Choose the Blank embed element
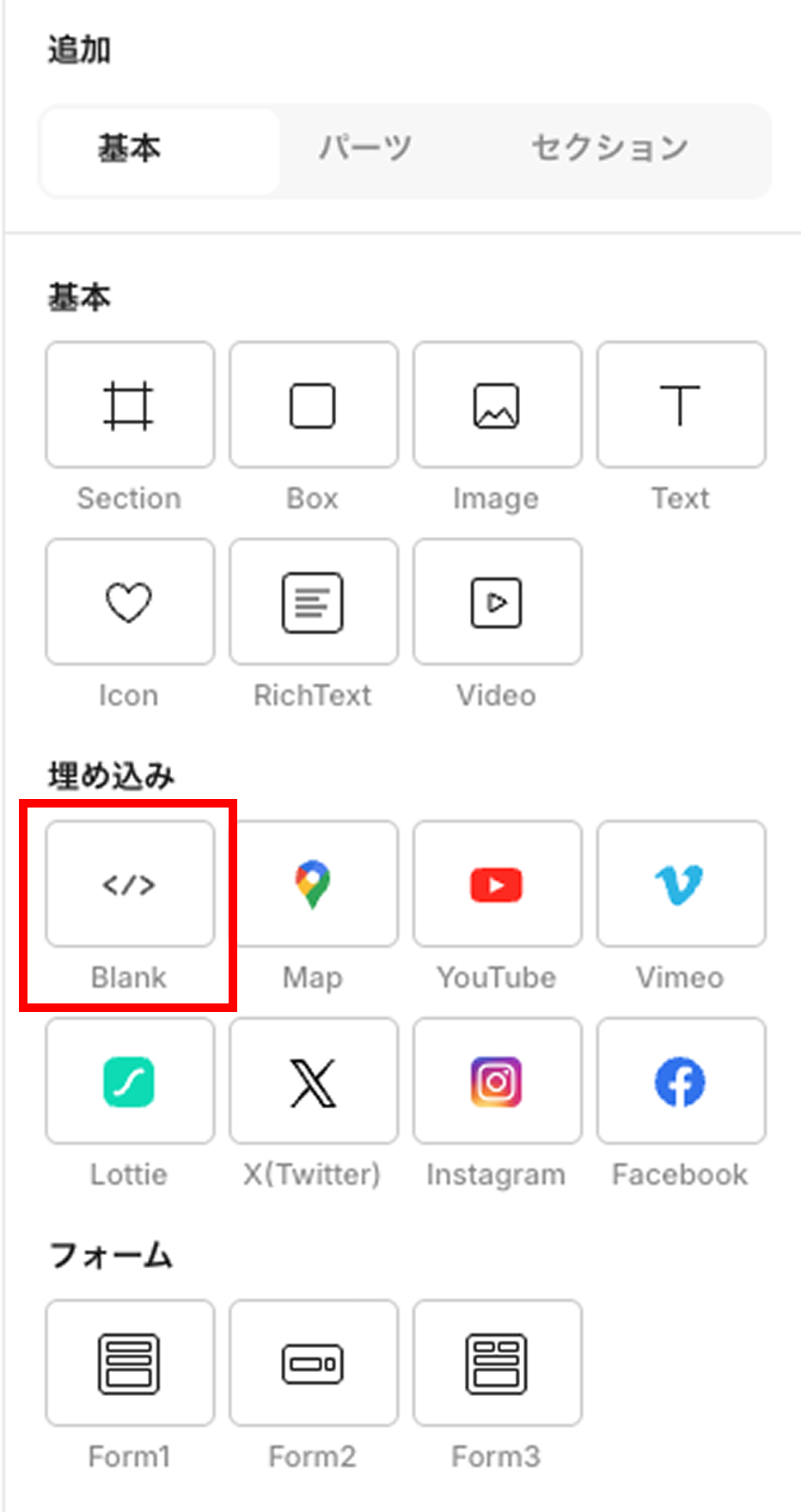Viewport: 801px width, 1512px height. pyautogui.click(x=130, y=884)
